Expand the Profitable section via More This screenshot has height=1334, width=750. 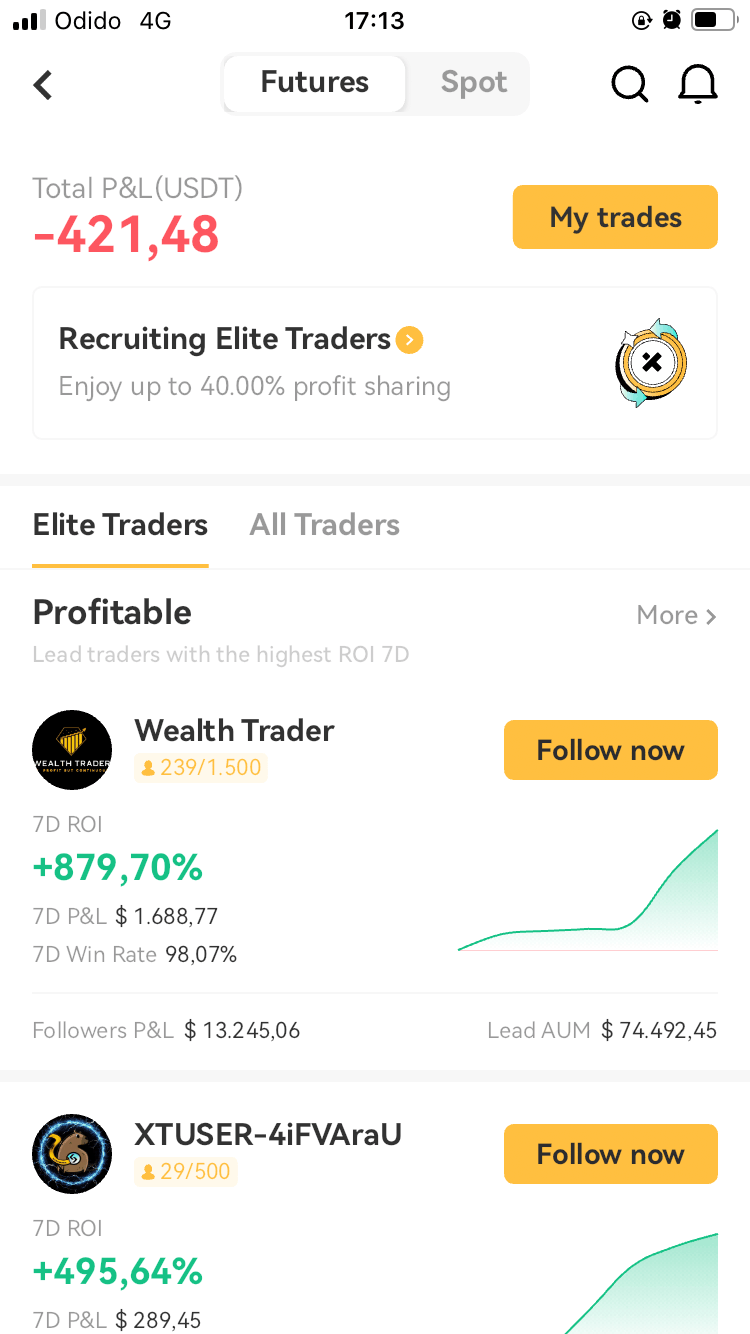tap(676, 615)
